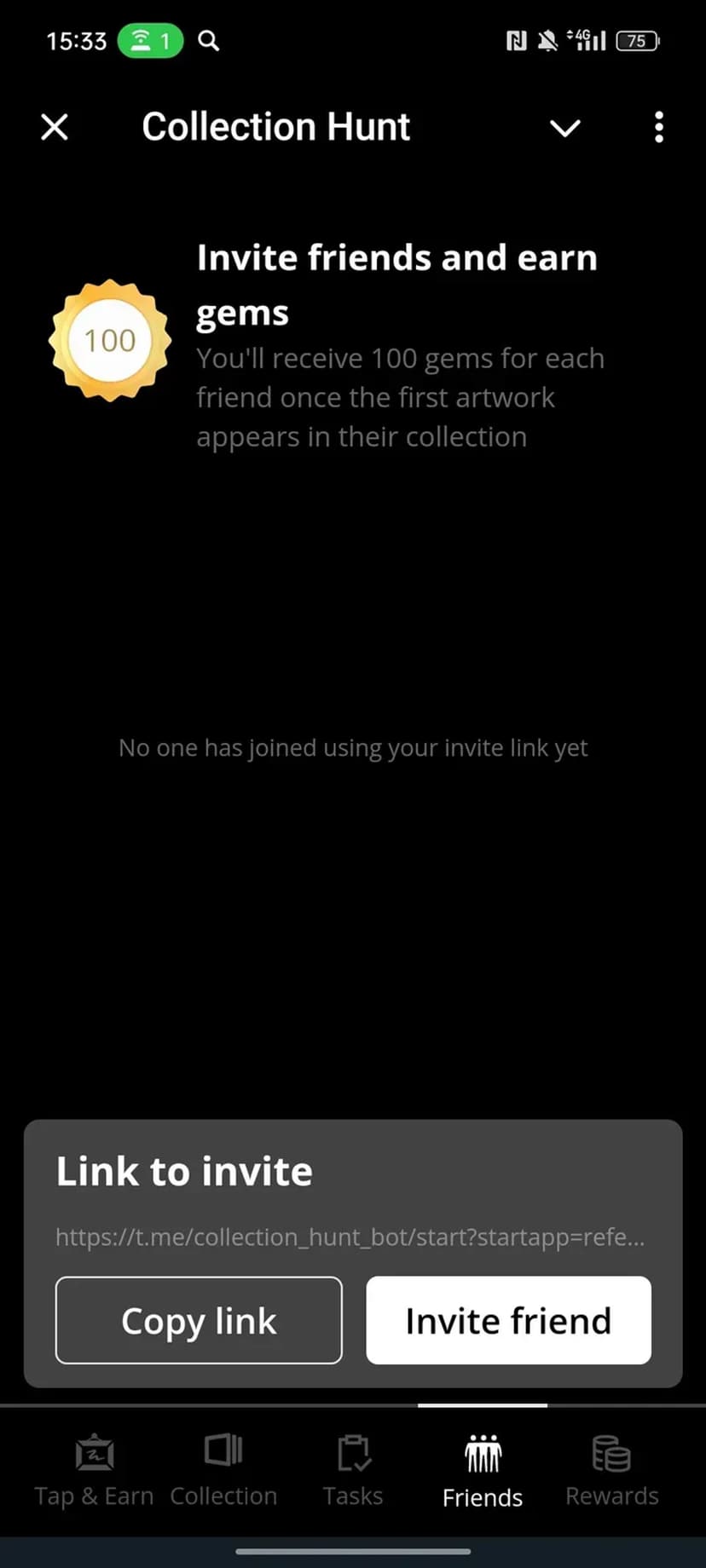Screen dimensions: 706x1568
Task: Open the three-dot overflow menu
Action: point(658,128)
